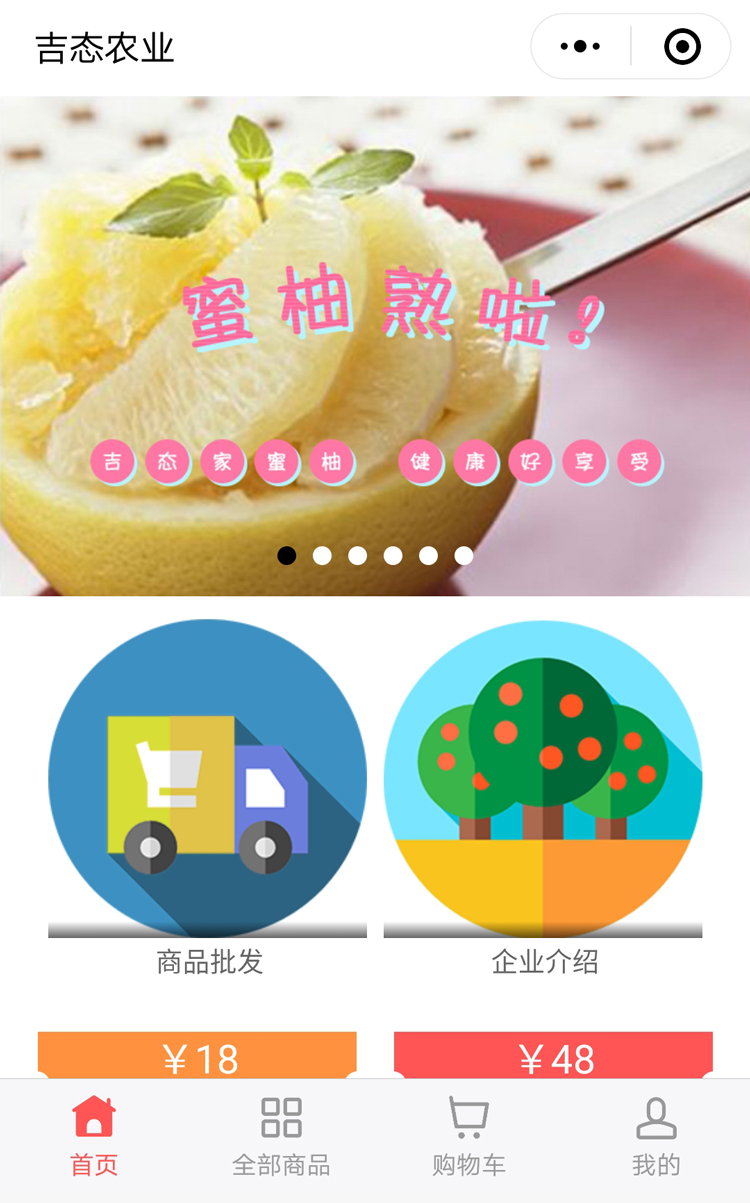Open the 我的 profile tab
Viewport: 750px width, 1203px height.
pos(656,1137)
